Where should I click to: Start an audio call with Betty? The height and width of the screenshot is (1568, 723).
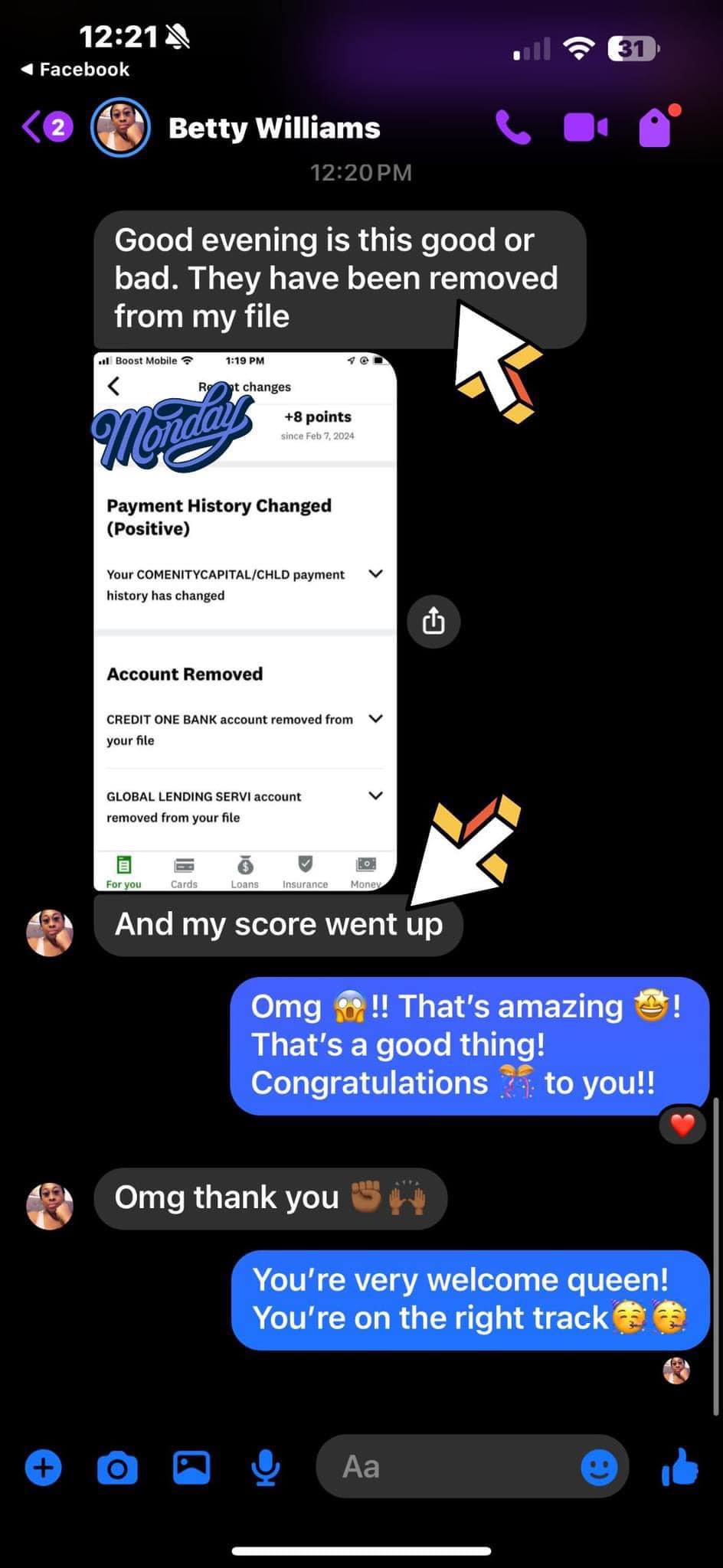512,128
